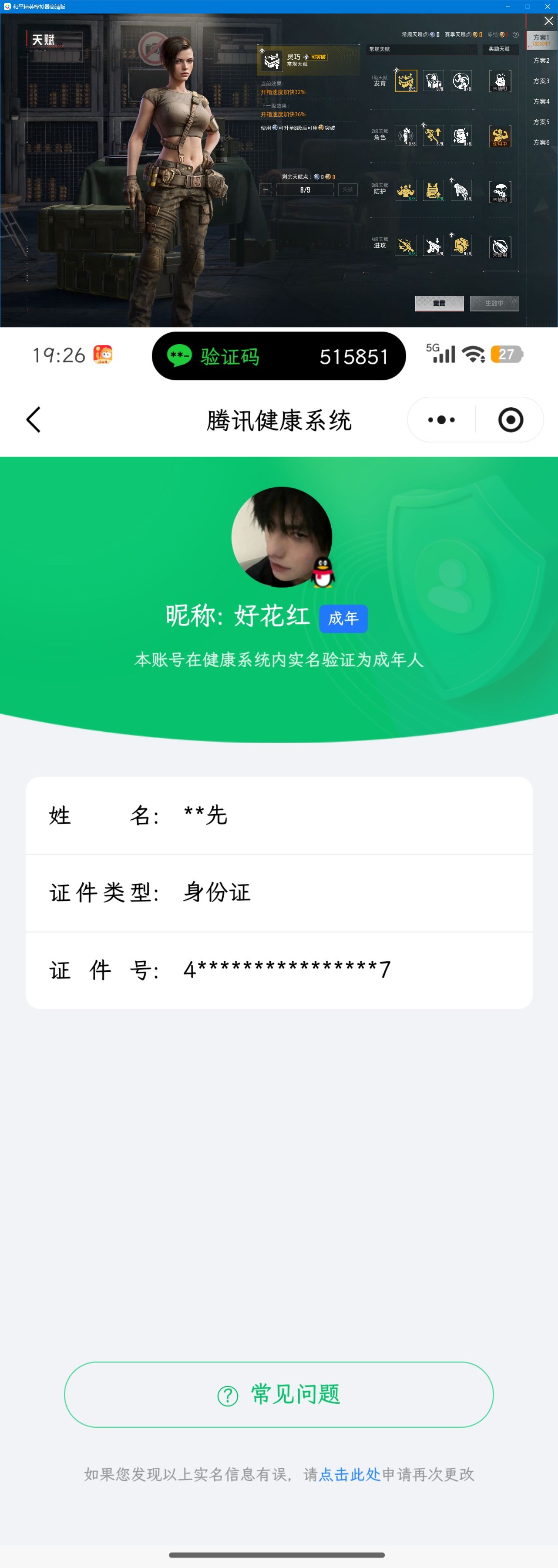558x1568 pixels.
Task: Open the mini program three-dot menu
Action: click(441, 420)
